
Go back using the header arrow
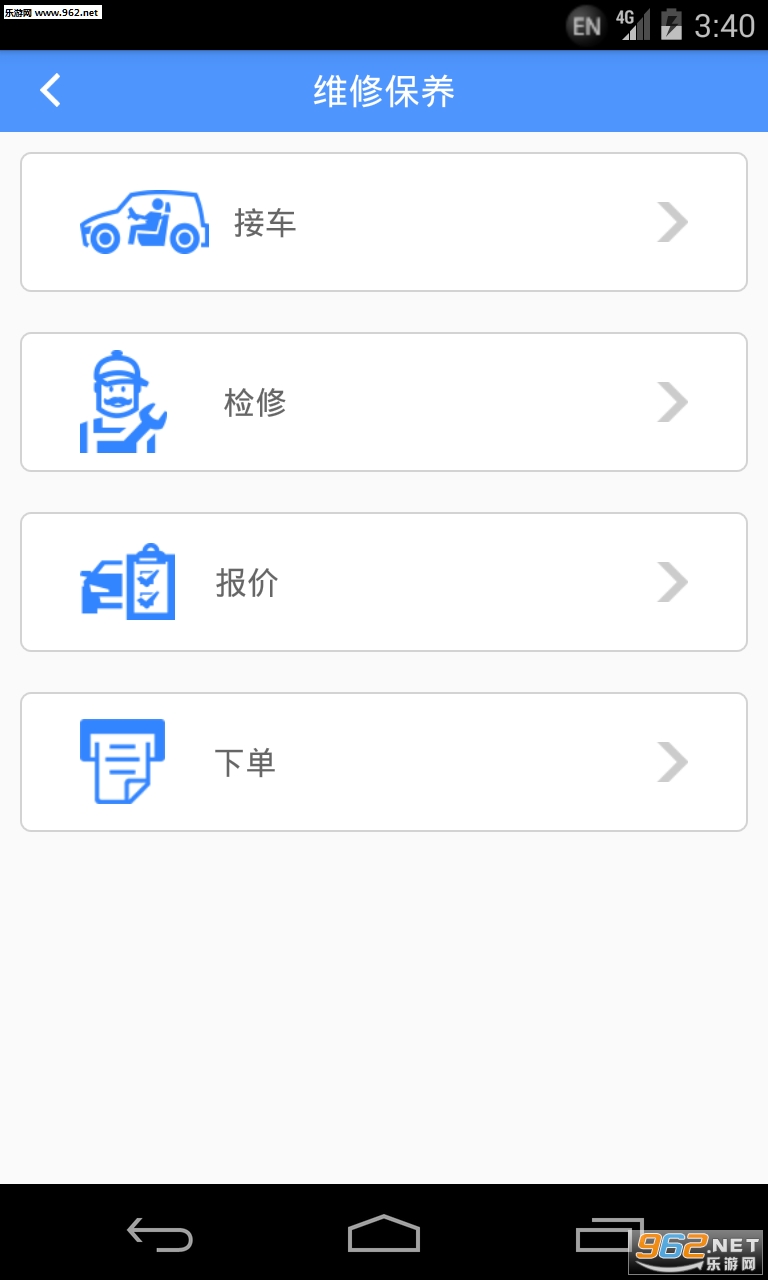pyautogui.click(x=50, y=91)
